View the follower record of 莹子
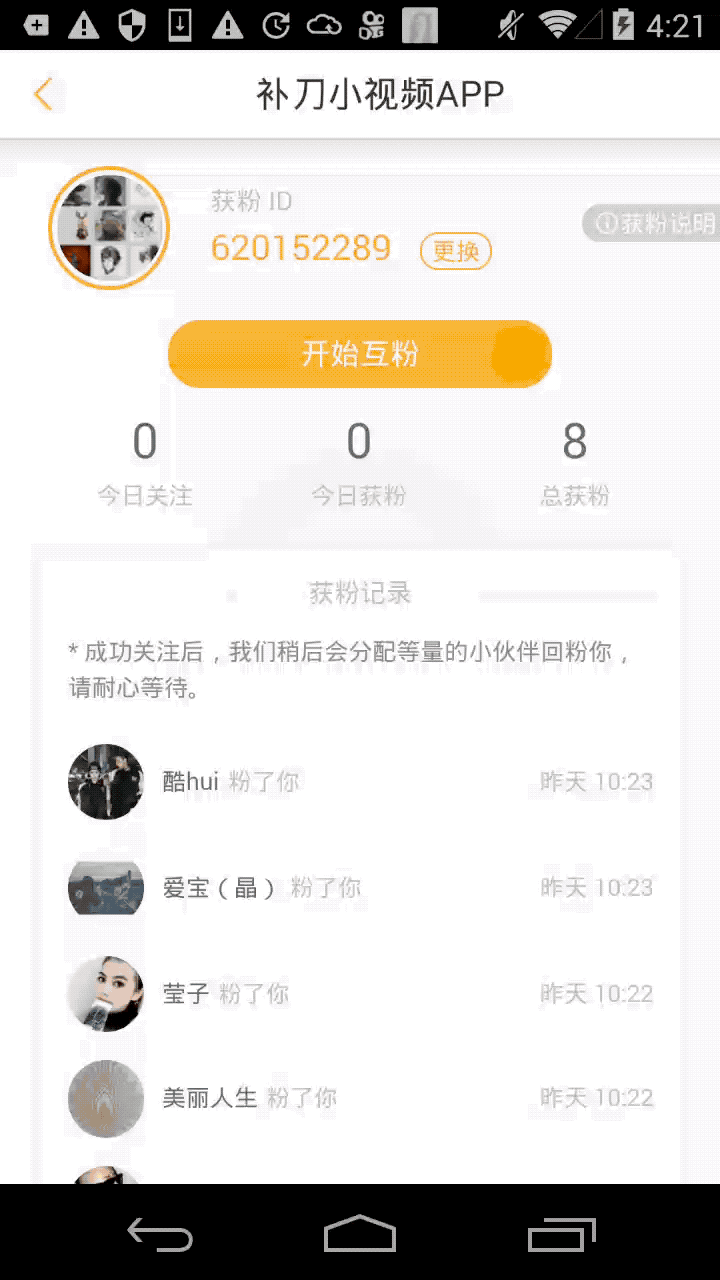720x1280 pixels. point(360,994)
